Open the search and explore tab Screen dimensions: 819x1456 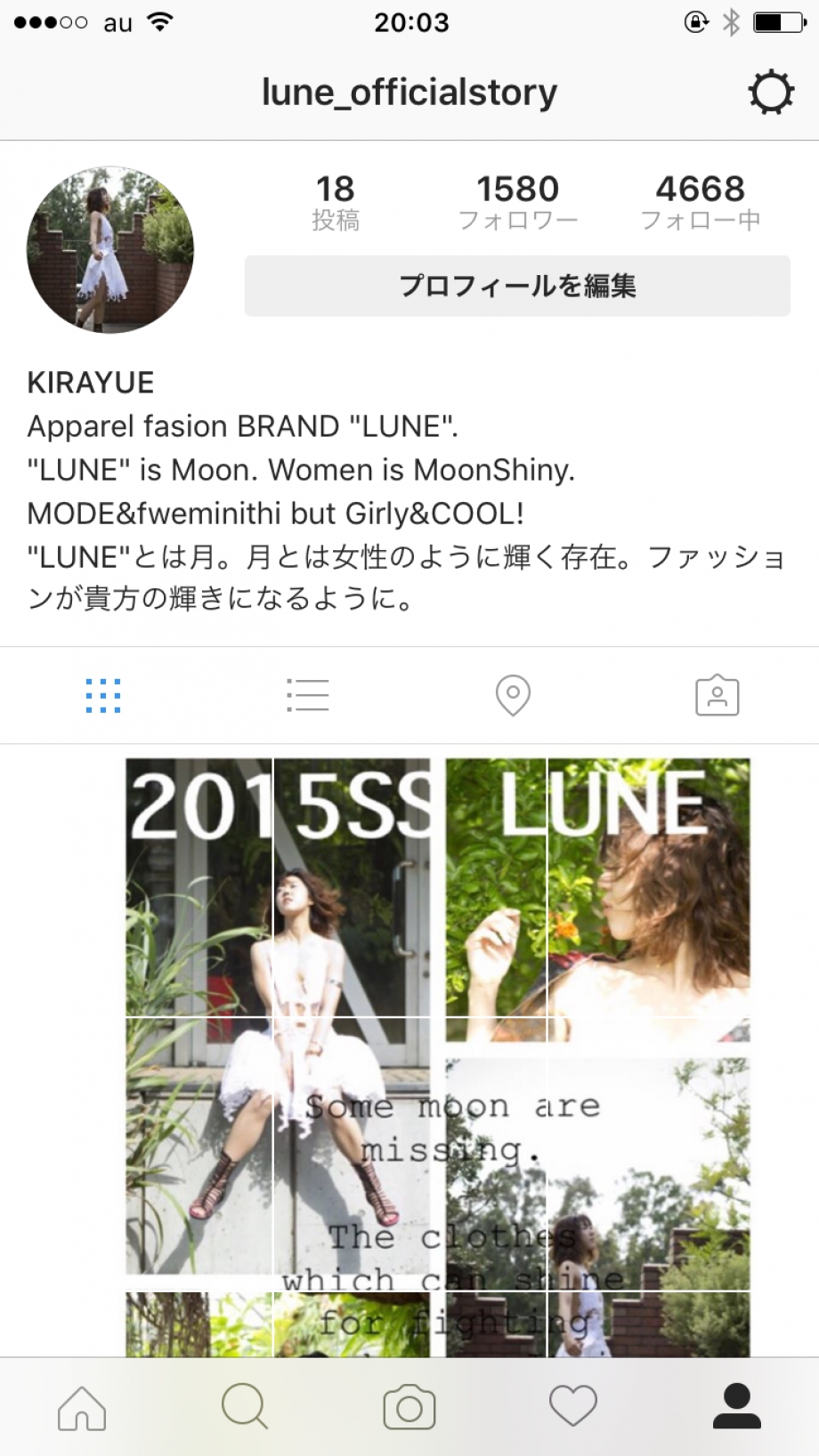tap(245, 1407)
